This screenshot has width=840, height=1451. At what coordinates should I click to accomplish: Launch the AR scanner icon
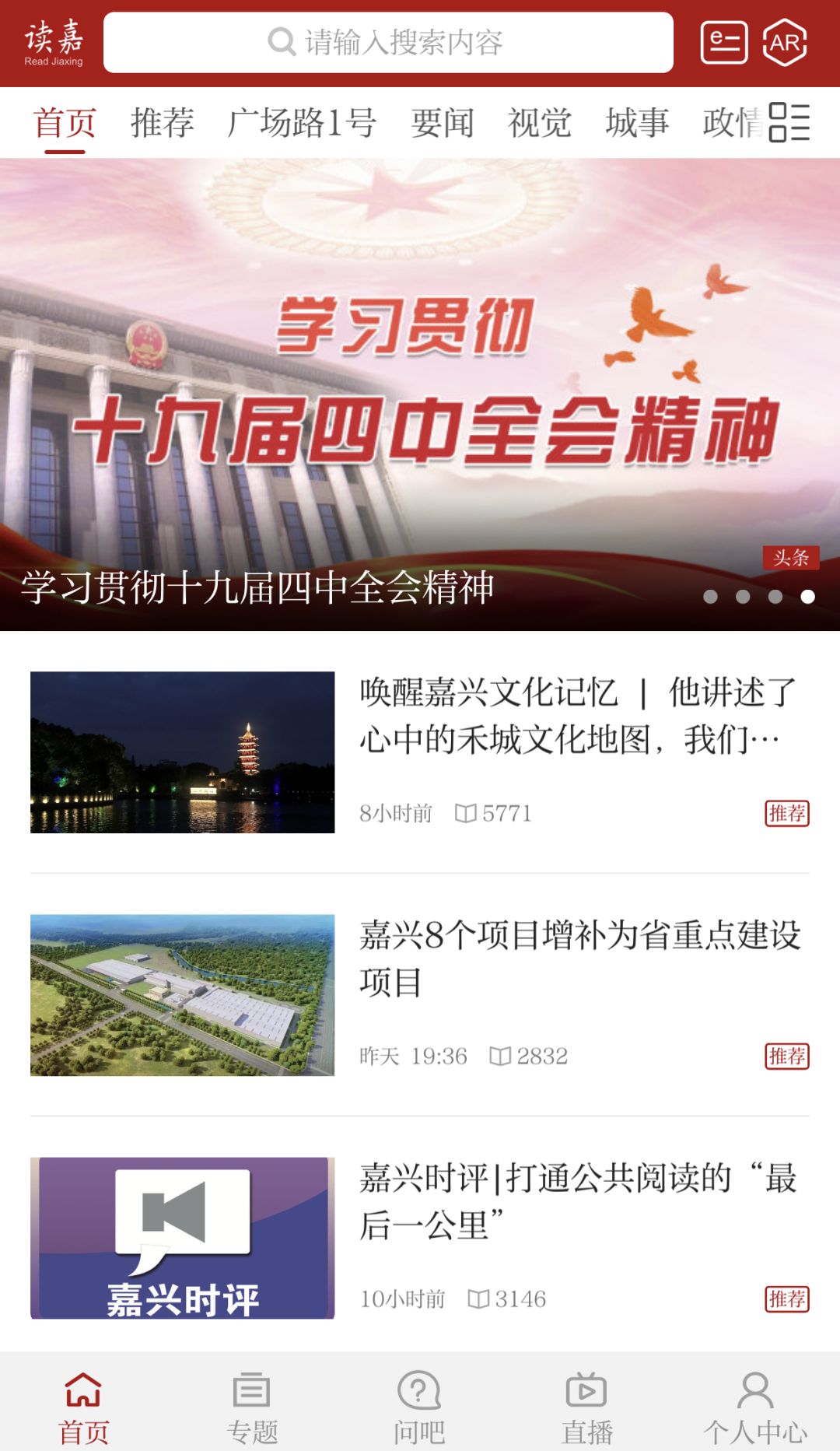coord(784,42)
